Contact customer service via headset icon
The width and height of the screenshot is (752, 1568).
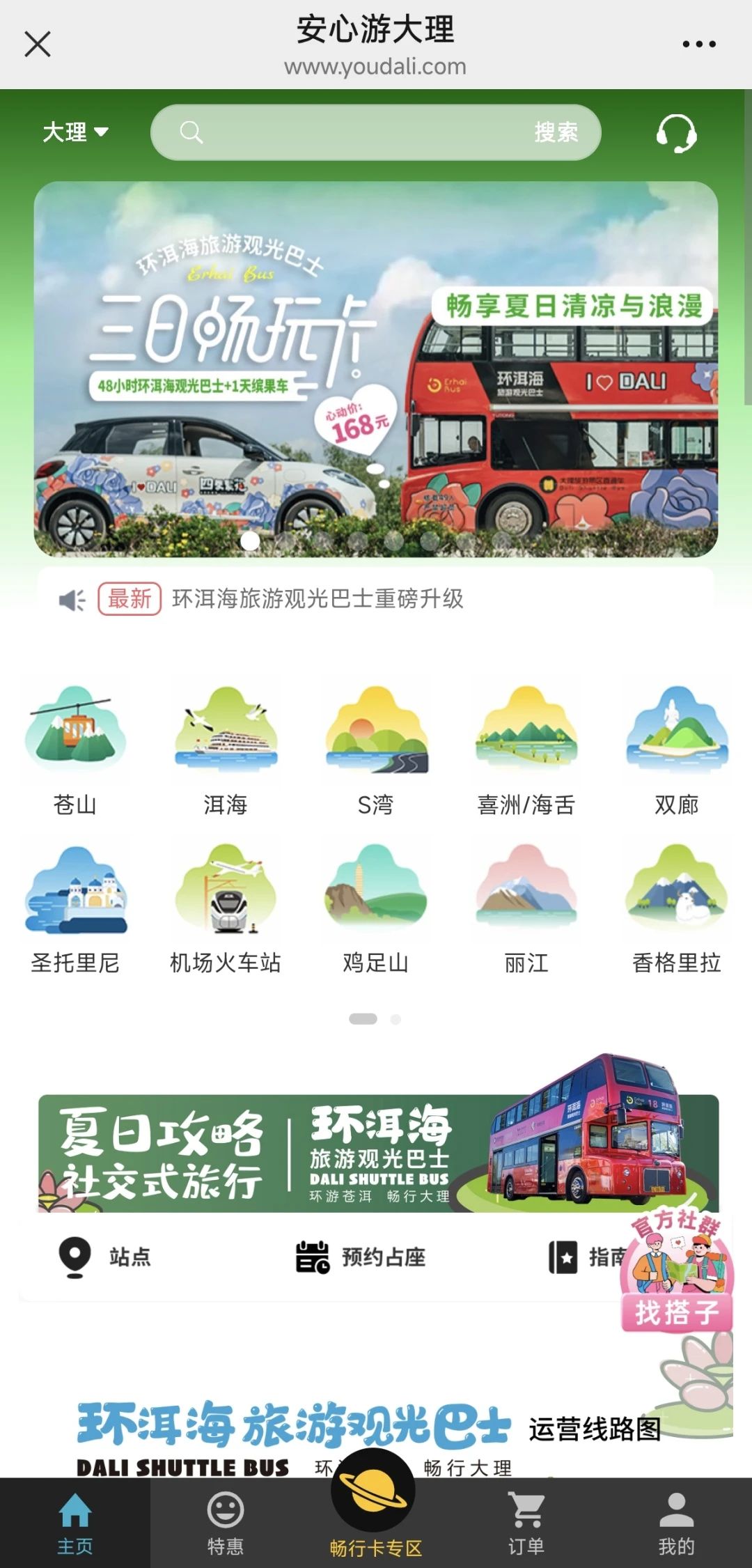(676, 133)
